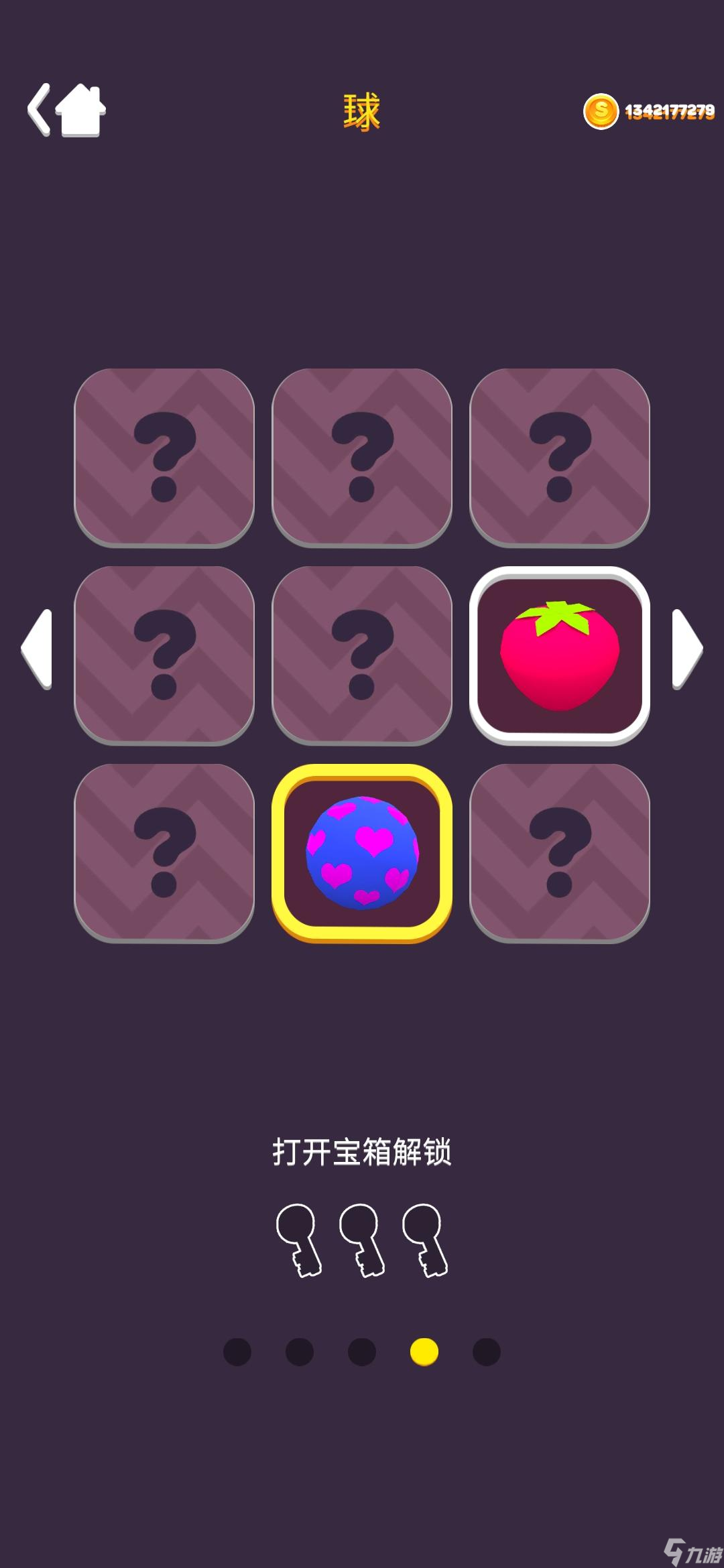This screenshot has height=1568, width=724.
Task: Jump to the last page dot
Action: tap(487, 1352)
